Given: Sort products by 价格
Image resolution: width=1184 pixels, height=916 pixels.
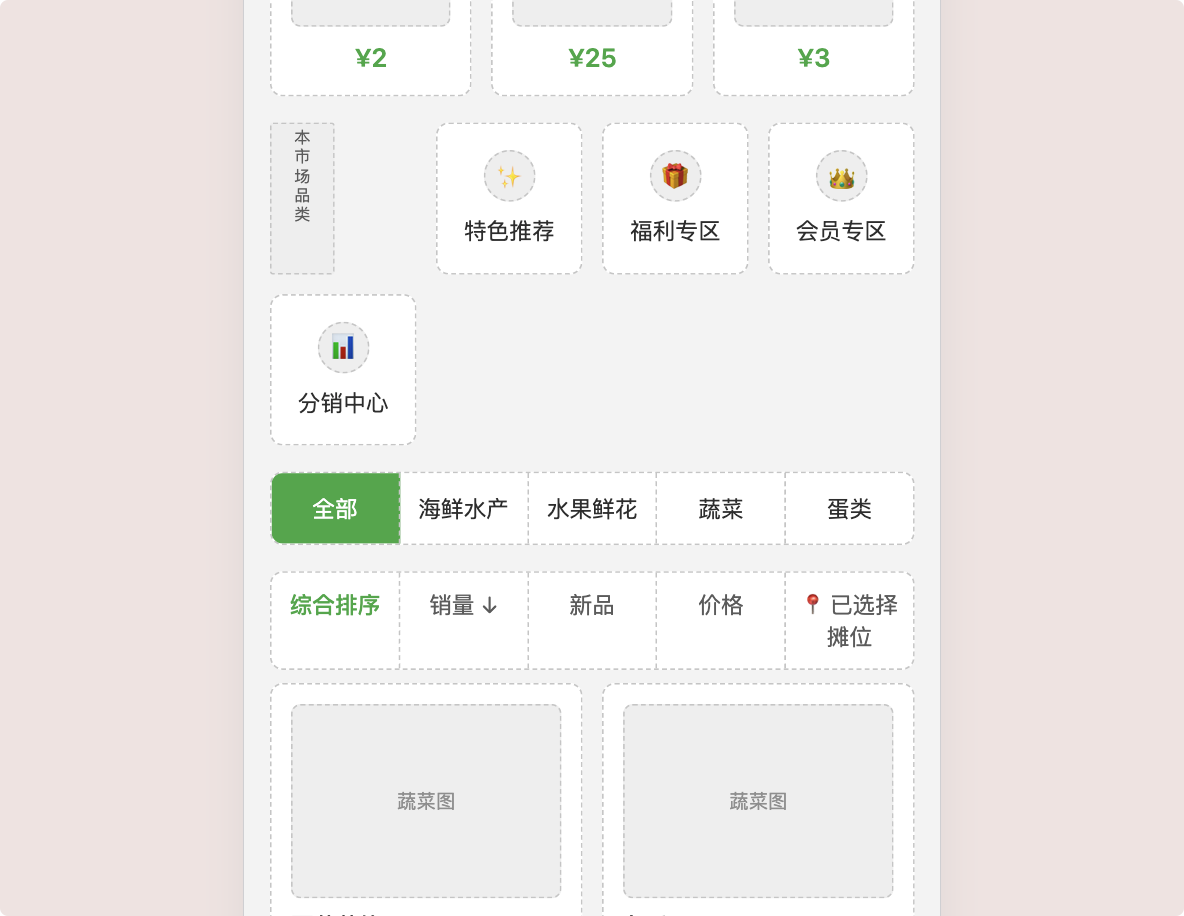Looking at the screenshot, I should click(721, 606).
